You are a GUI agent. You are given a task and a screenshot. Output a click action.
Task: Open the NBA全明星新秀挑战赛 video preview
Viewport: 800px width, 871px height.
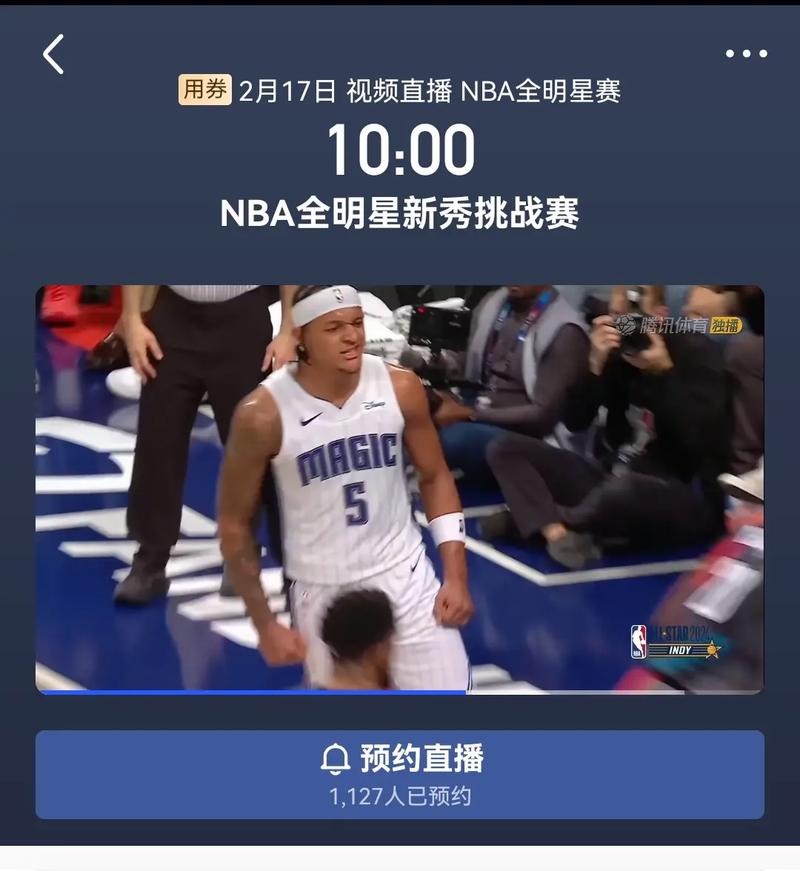tap(400, 489)
